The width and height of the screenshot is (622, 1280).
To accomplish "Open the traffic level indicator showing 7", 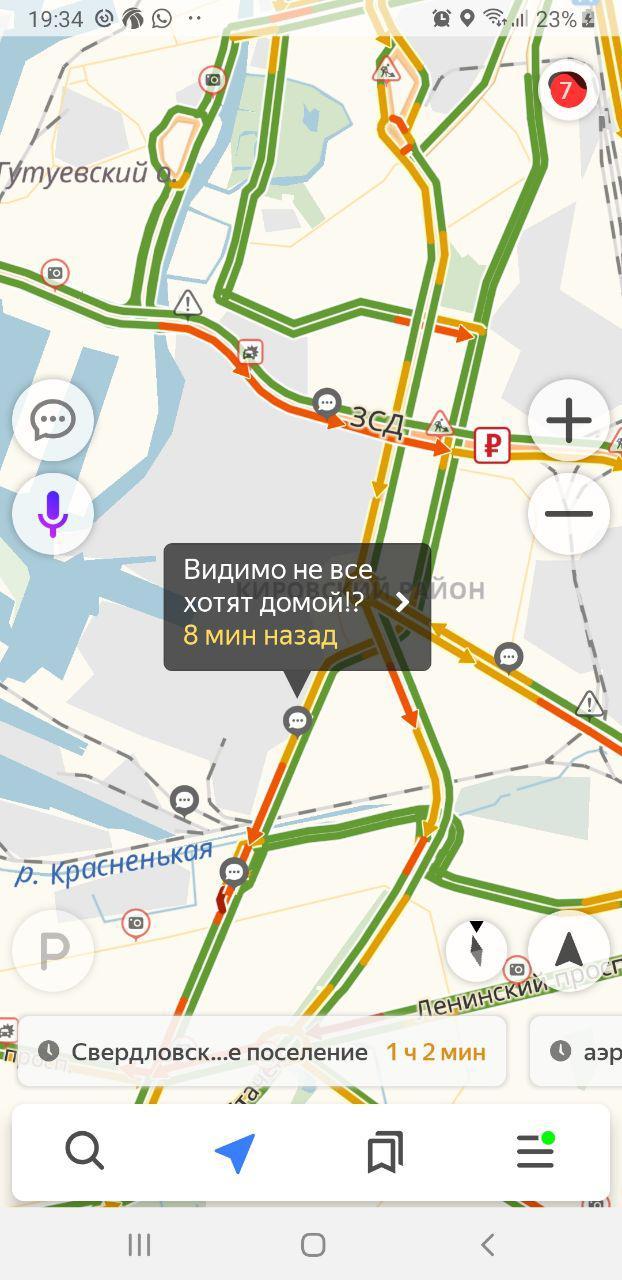I will [567, 91].
